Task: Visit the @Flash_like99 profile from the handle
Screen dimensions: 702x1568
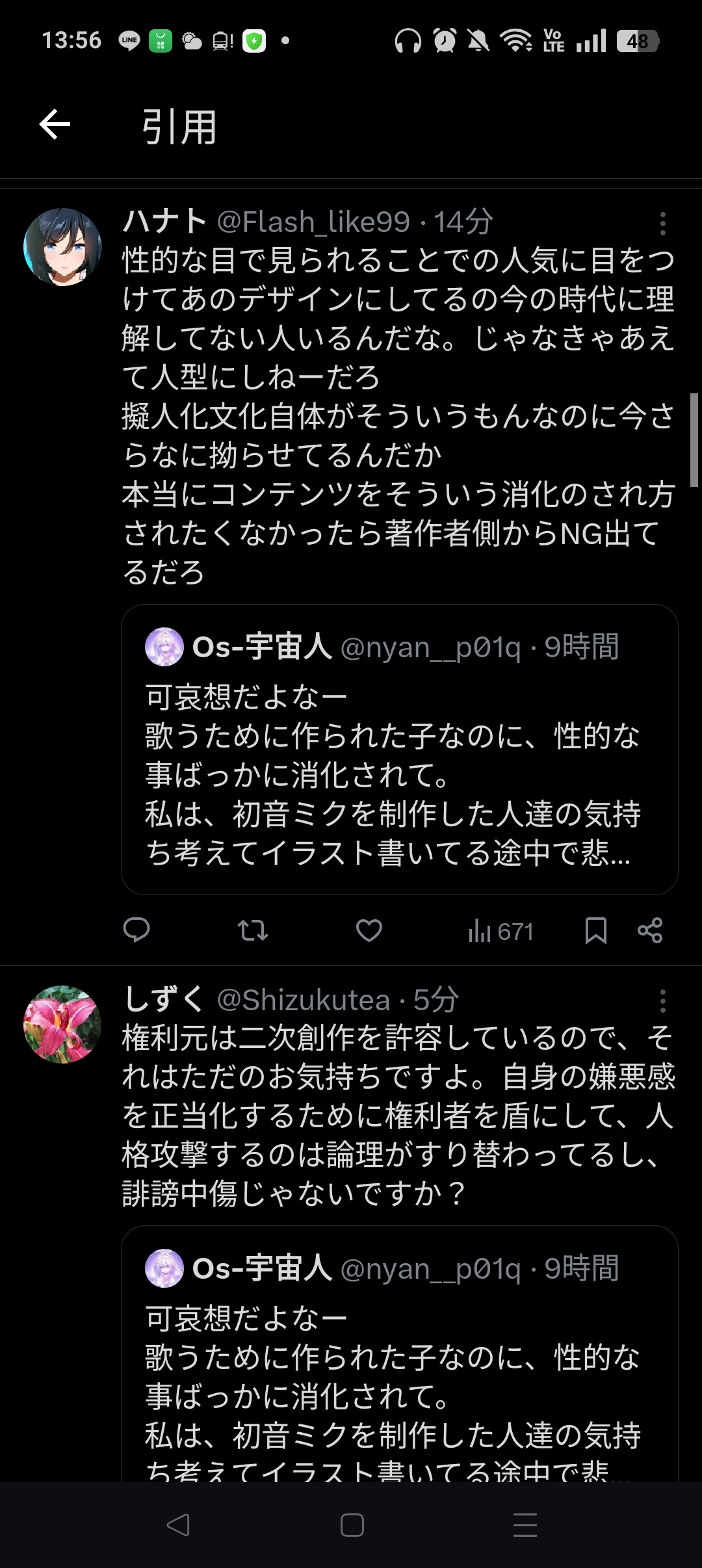Action: click(313, 222)
